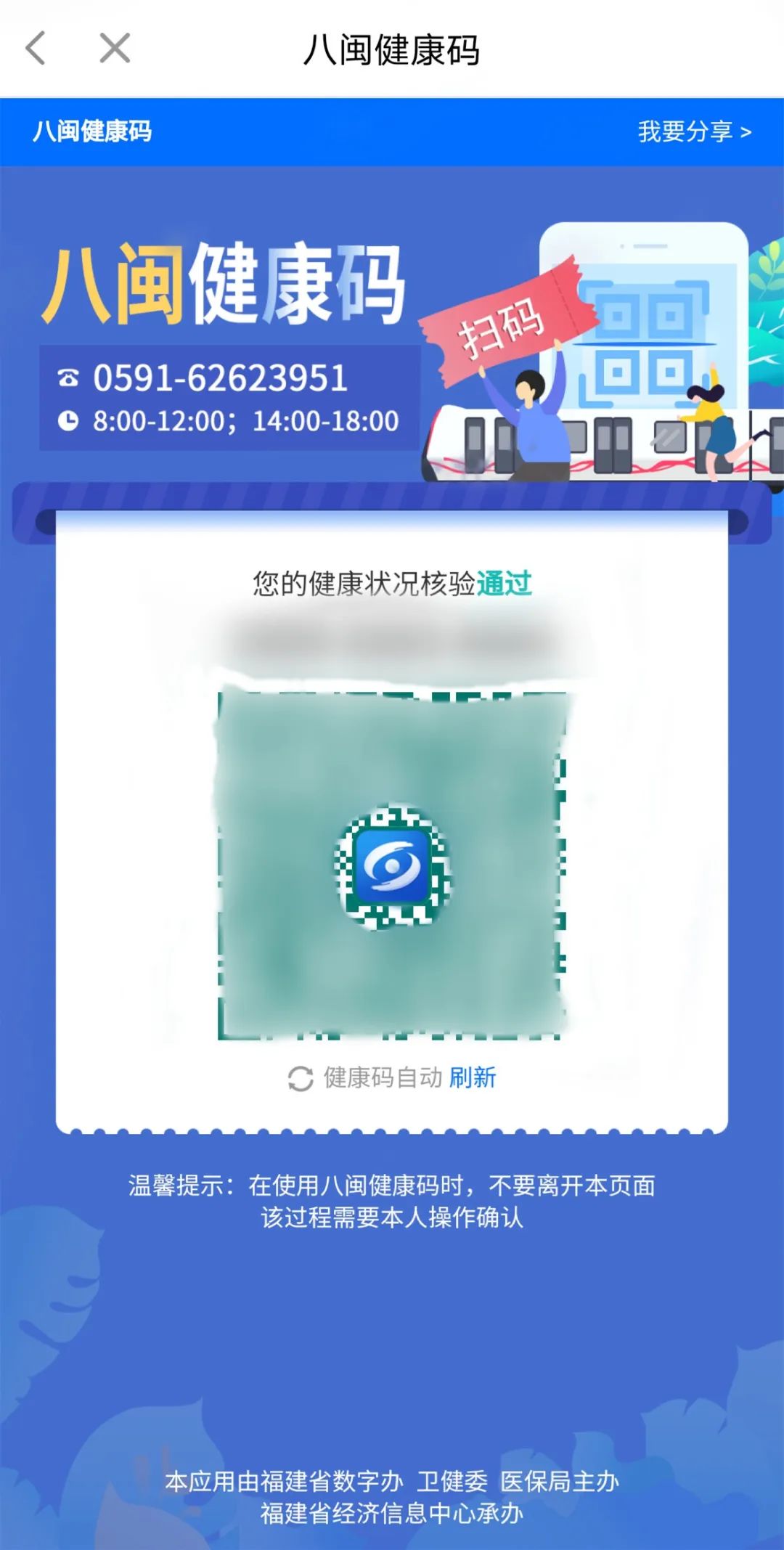Tap 刷新 to refresh the health code
The height and width of the screenshot is (1550, 784).
(472, 1077)
